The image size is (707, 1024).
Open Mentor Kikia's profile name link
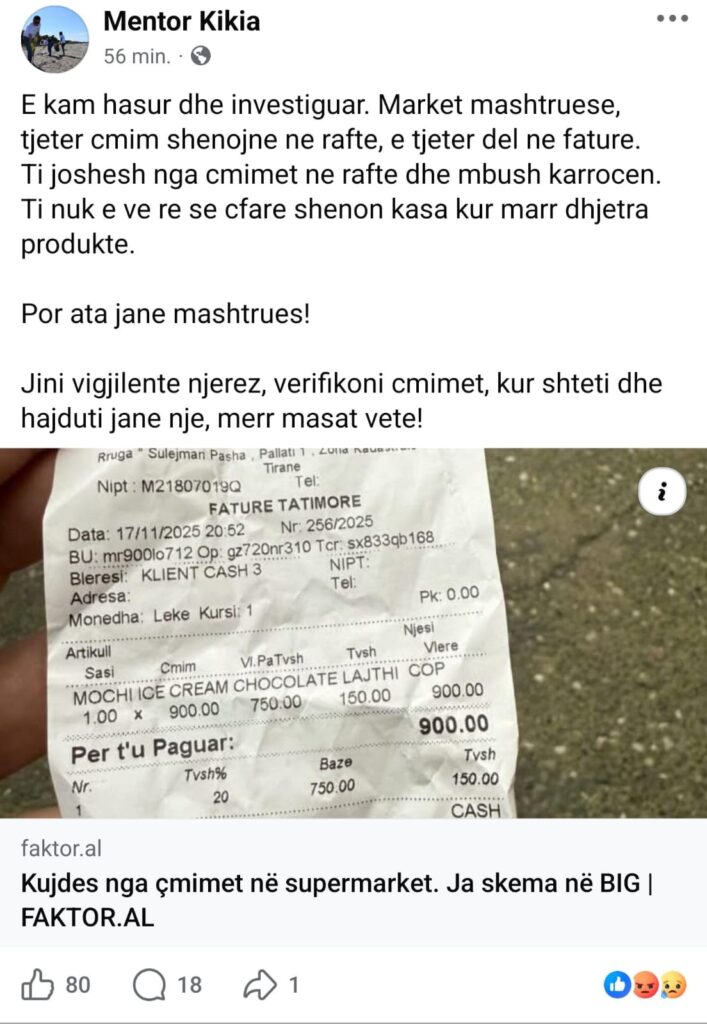pos(182,22)
